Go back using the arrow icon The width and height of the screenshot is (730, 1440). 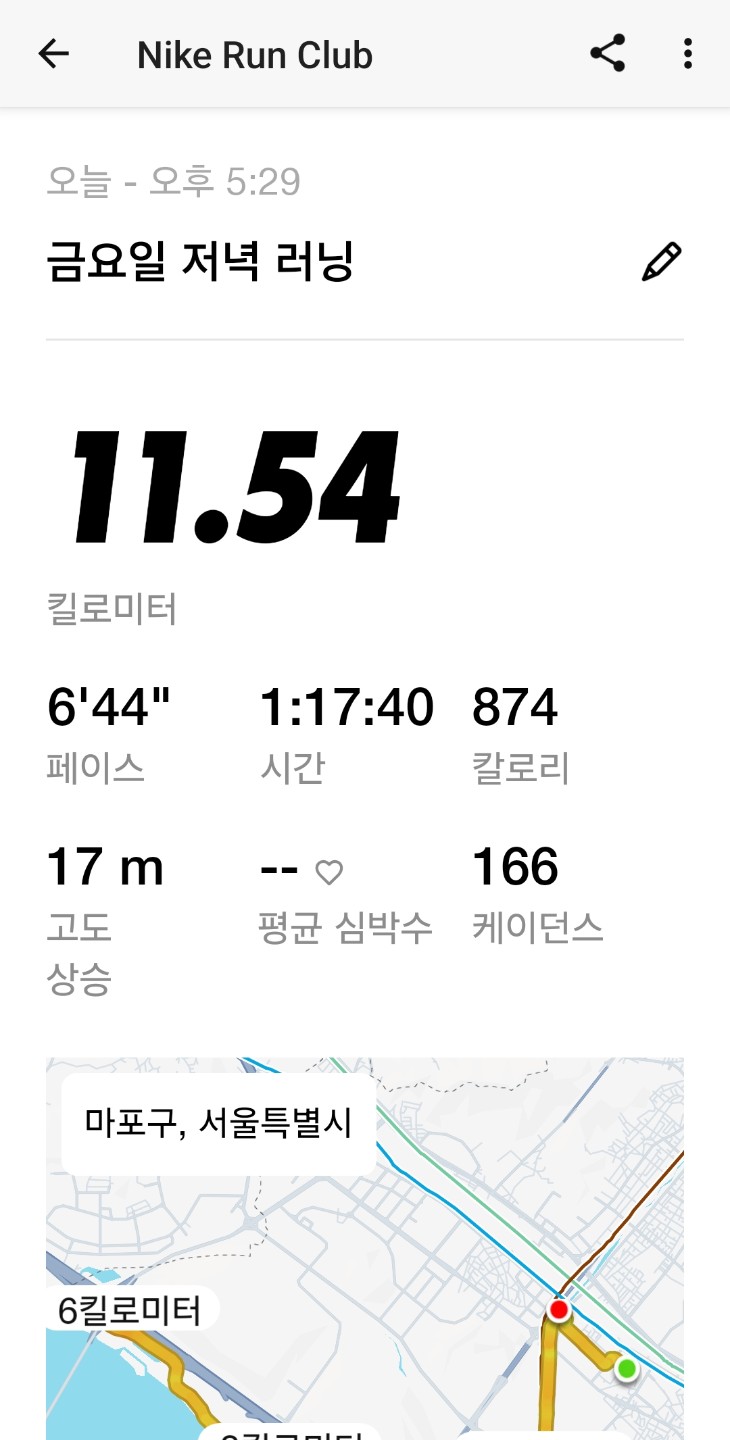(54, 54)
